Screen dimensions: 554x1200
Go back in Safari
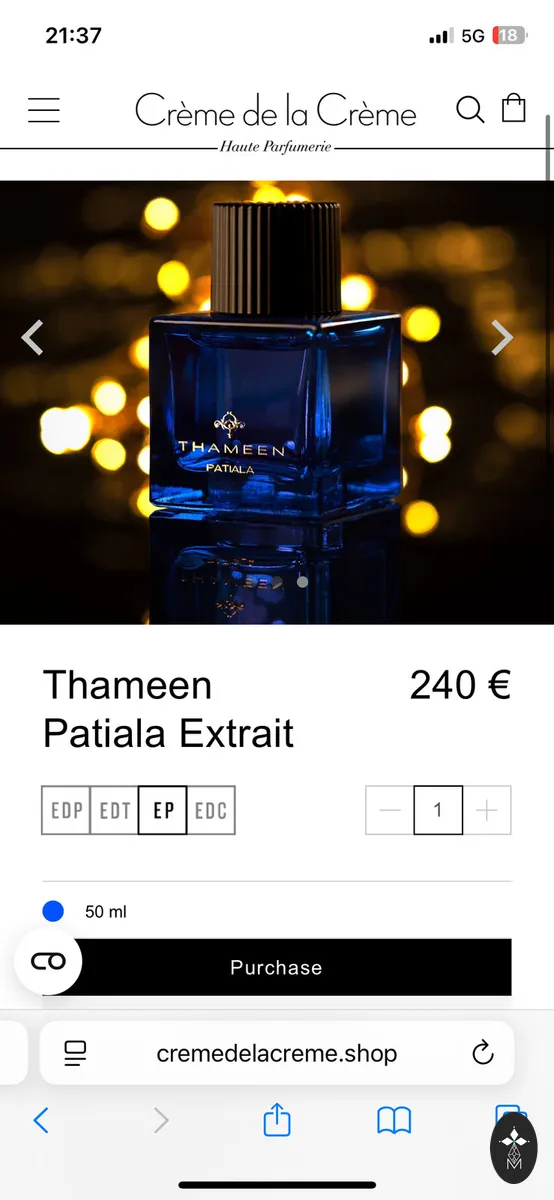click(41, 1120)
